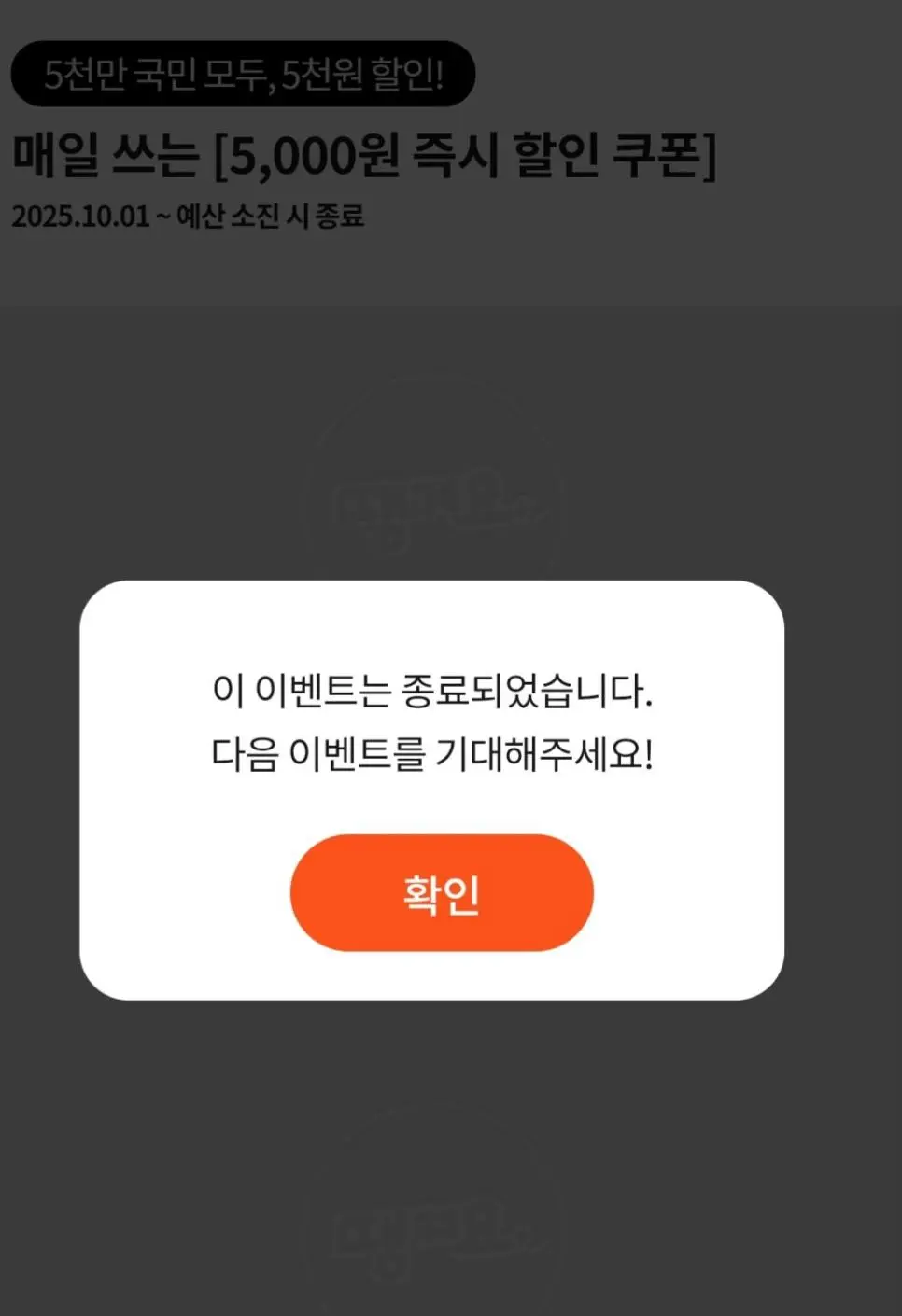Confirm the event-ended dialog with 확인
The width and height of the screenshot is (902, 1316).
(442, 892)
